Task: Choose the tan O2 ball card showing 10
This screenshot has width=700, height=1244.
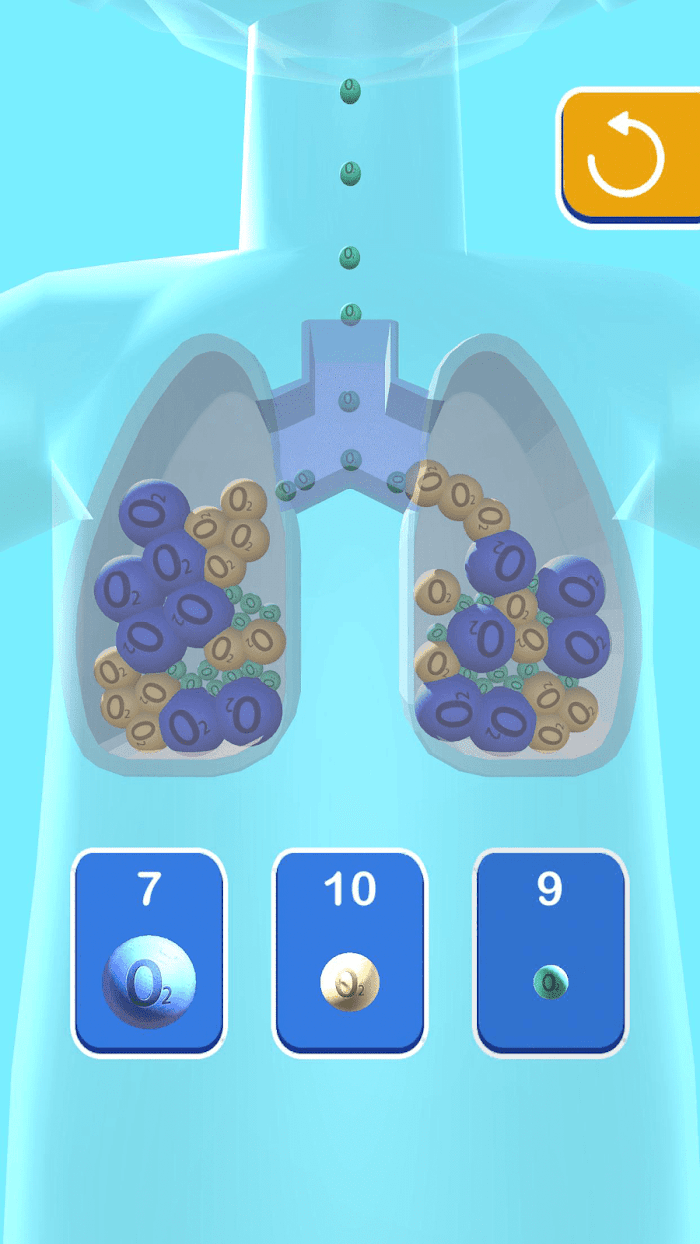Action: coord(350,952)
